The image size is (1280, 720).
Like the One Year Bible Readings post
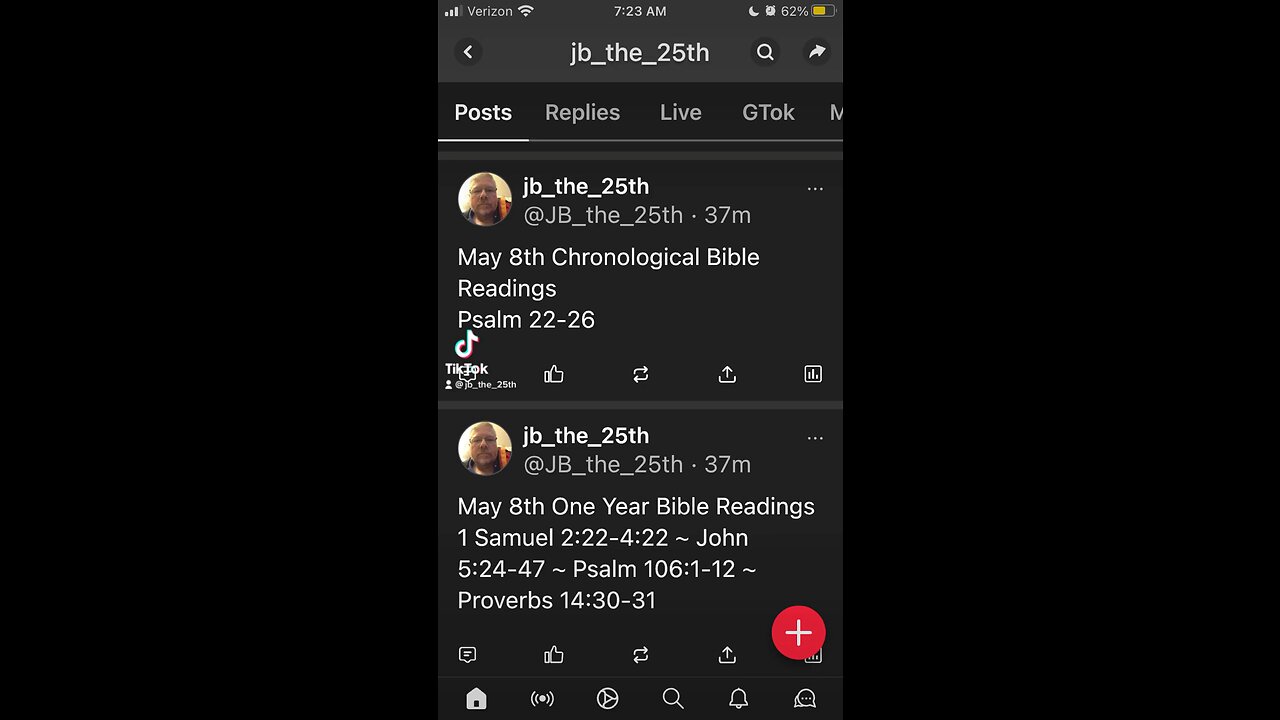pos(554,655)
